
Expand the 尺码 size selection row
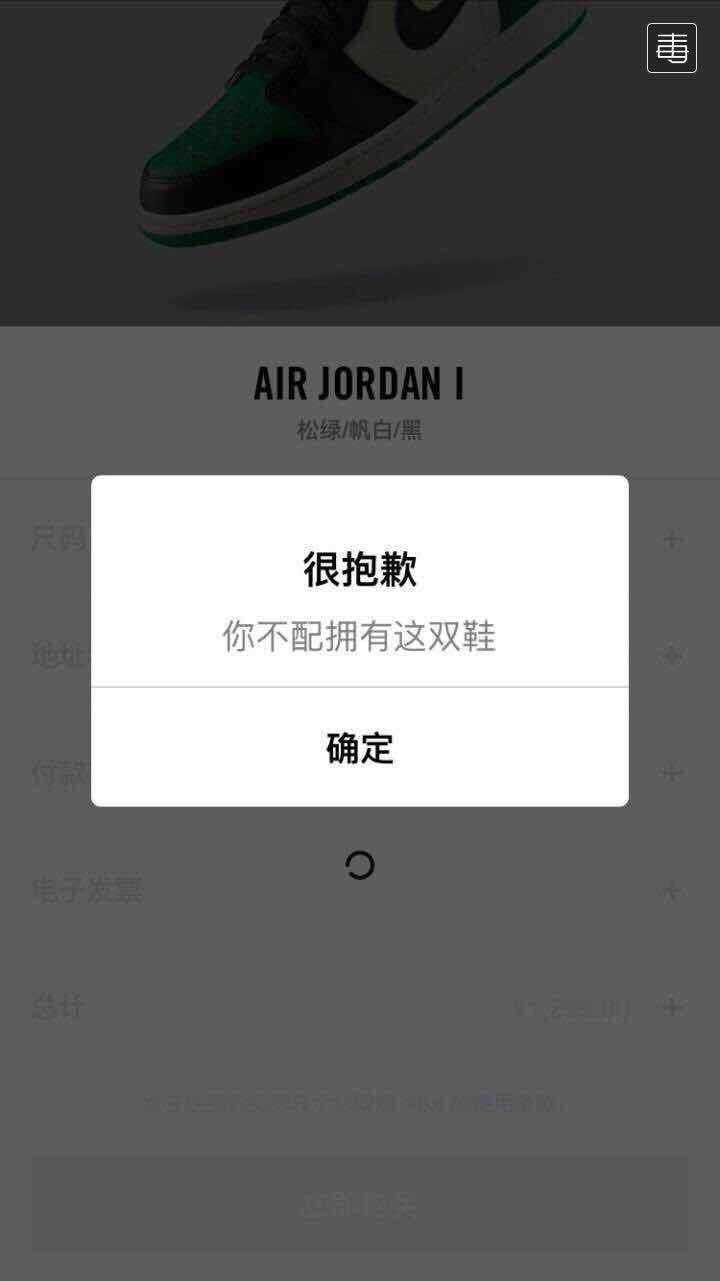(62, 536)
